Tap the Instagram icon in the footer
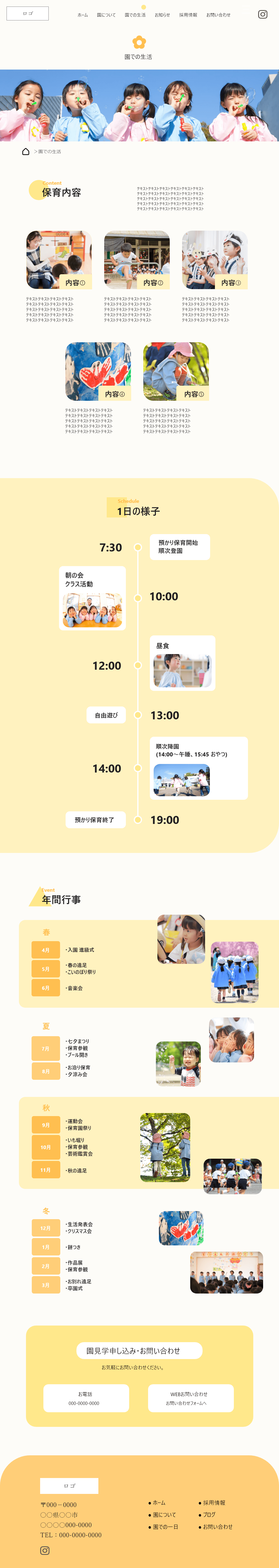This screenshot has width=279, height=1568. coord(44,1550)
